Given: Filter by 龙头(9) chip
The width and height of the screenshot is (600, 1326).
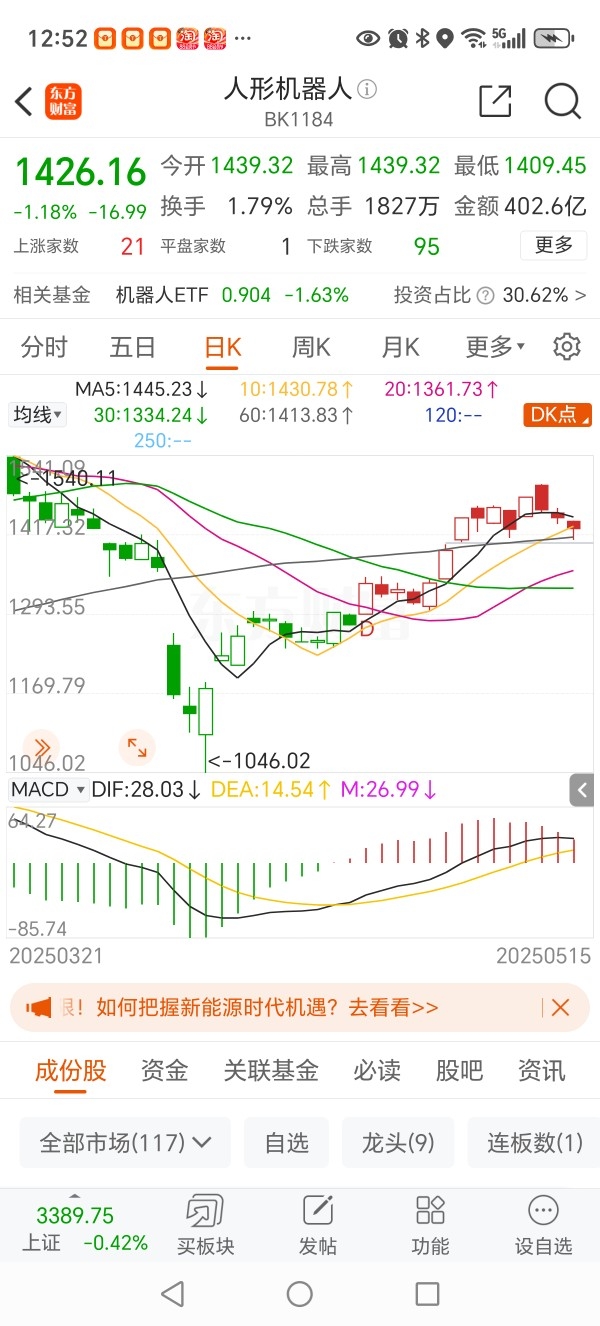Looking at the screenshot, I should [398, 1142].
